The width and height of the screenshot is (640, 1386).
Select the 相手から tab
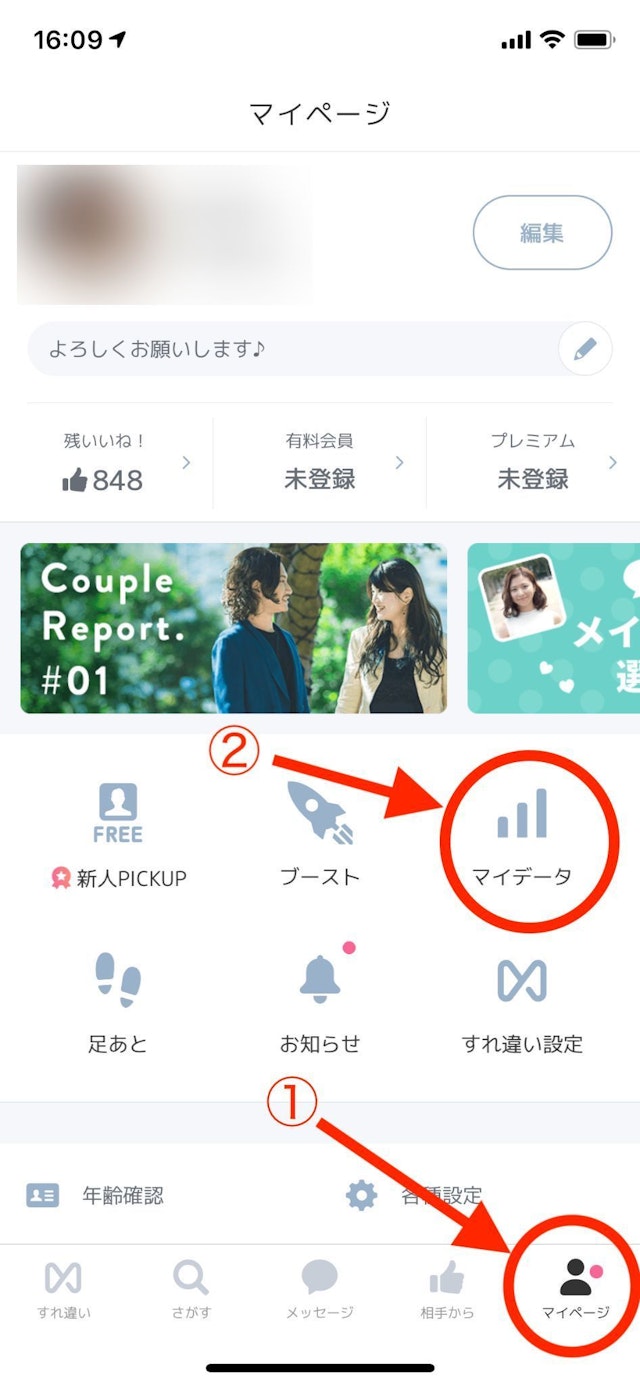447,1290
